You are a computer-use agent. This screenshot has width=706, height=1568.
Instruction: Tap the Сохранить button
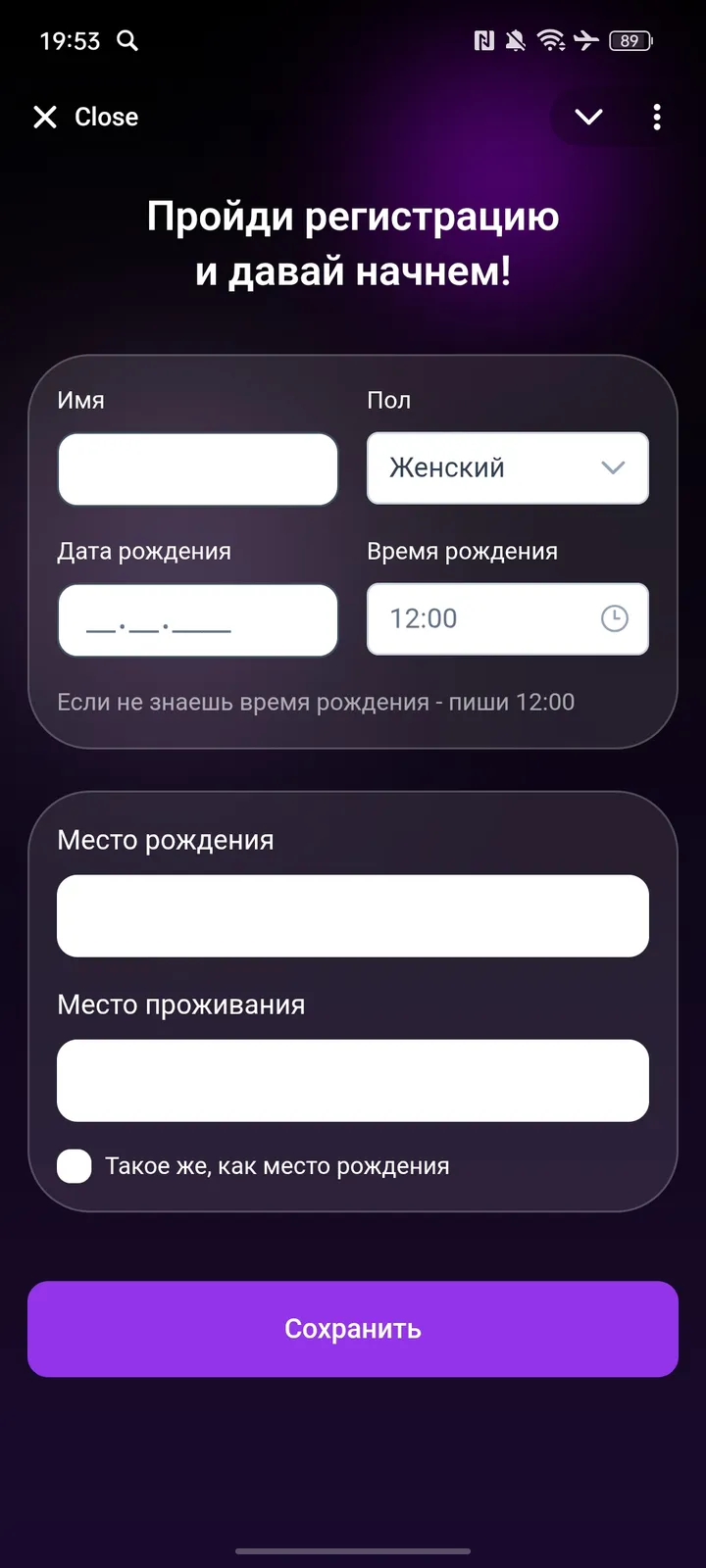point(353,1329)
